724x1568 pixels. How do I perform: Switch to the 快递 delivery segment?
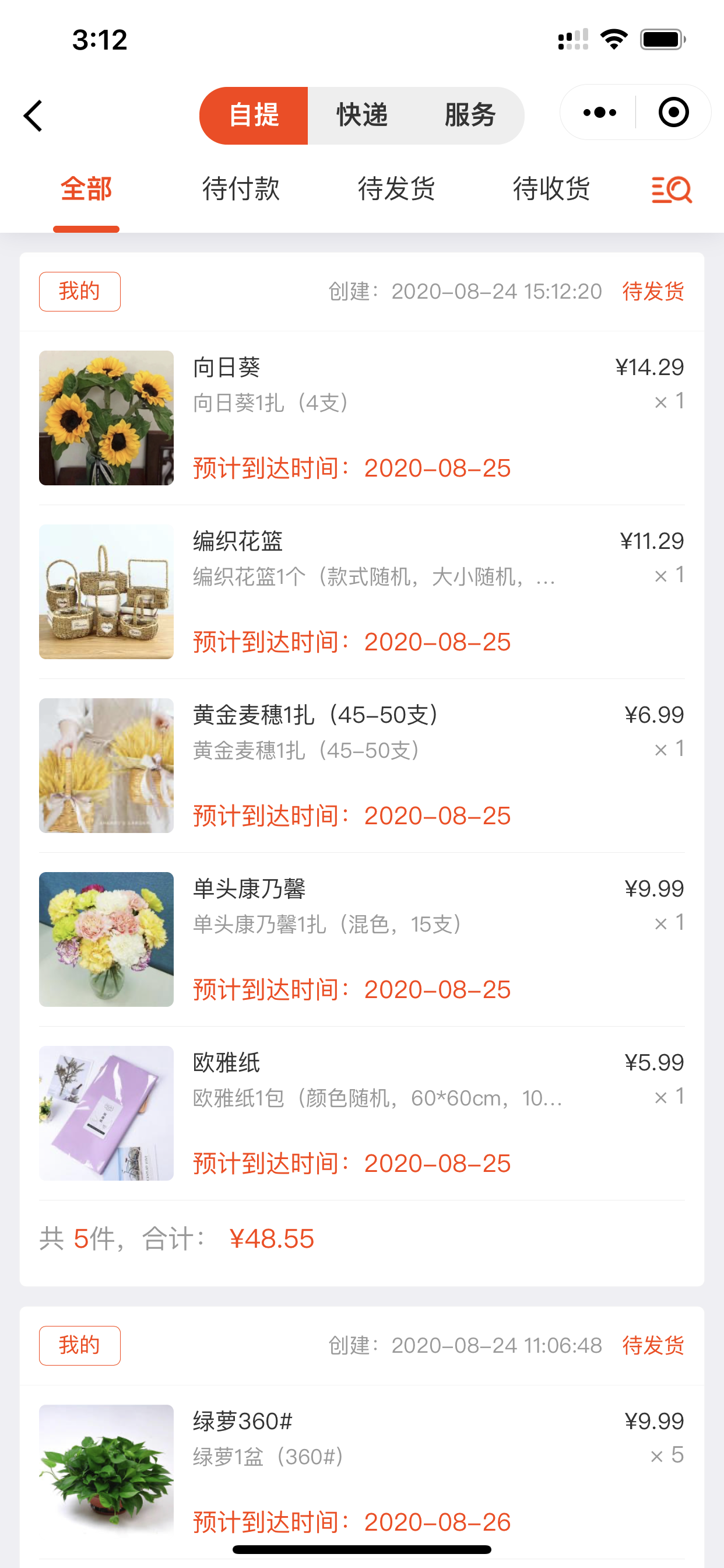[362, 116]
